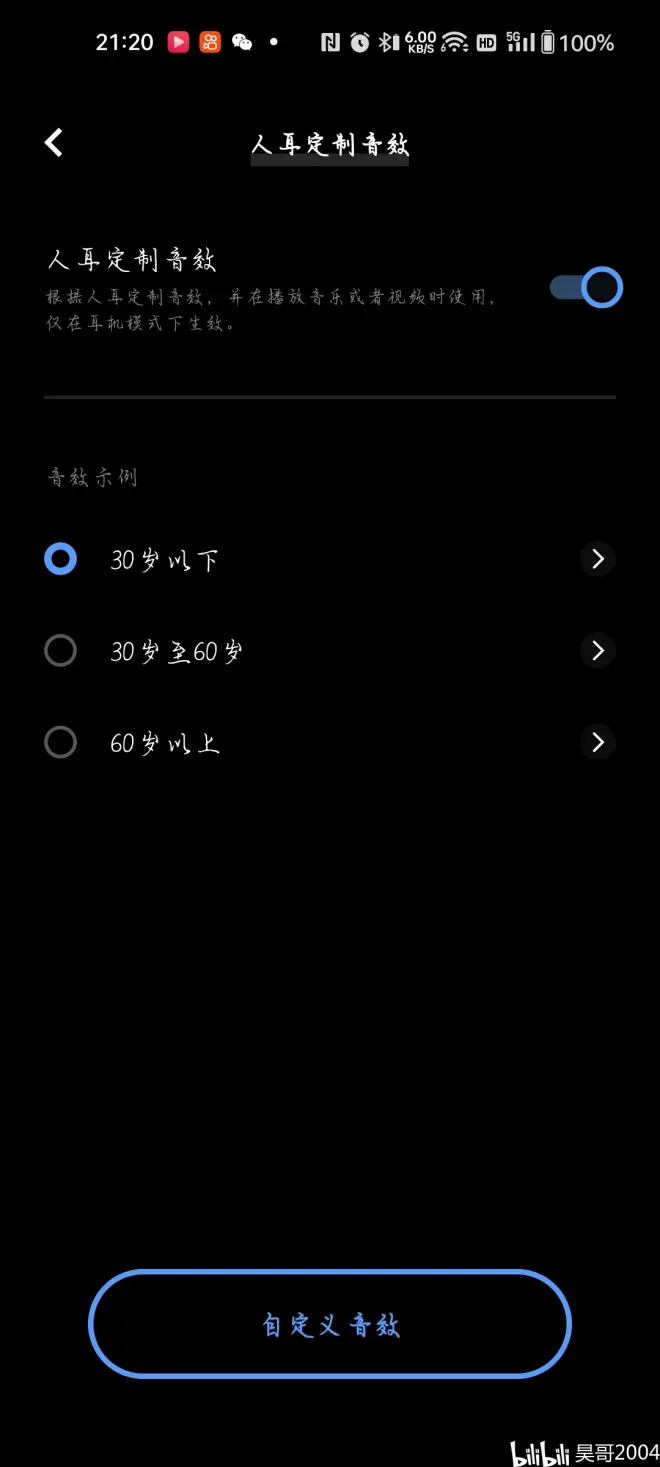Go back using the top-left arrow
This screenshot has height=1467, width=660.
tap(54, 143)
